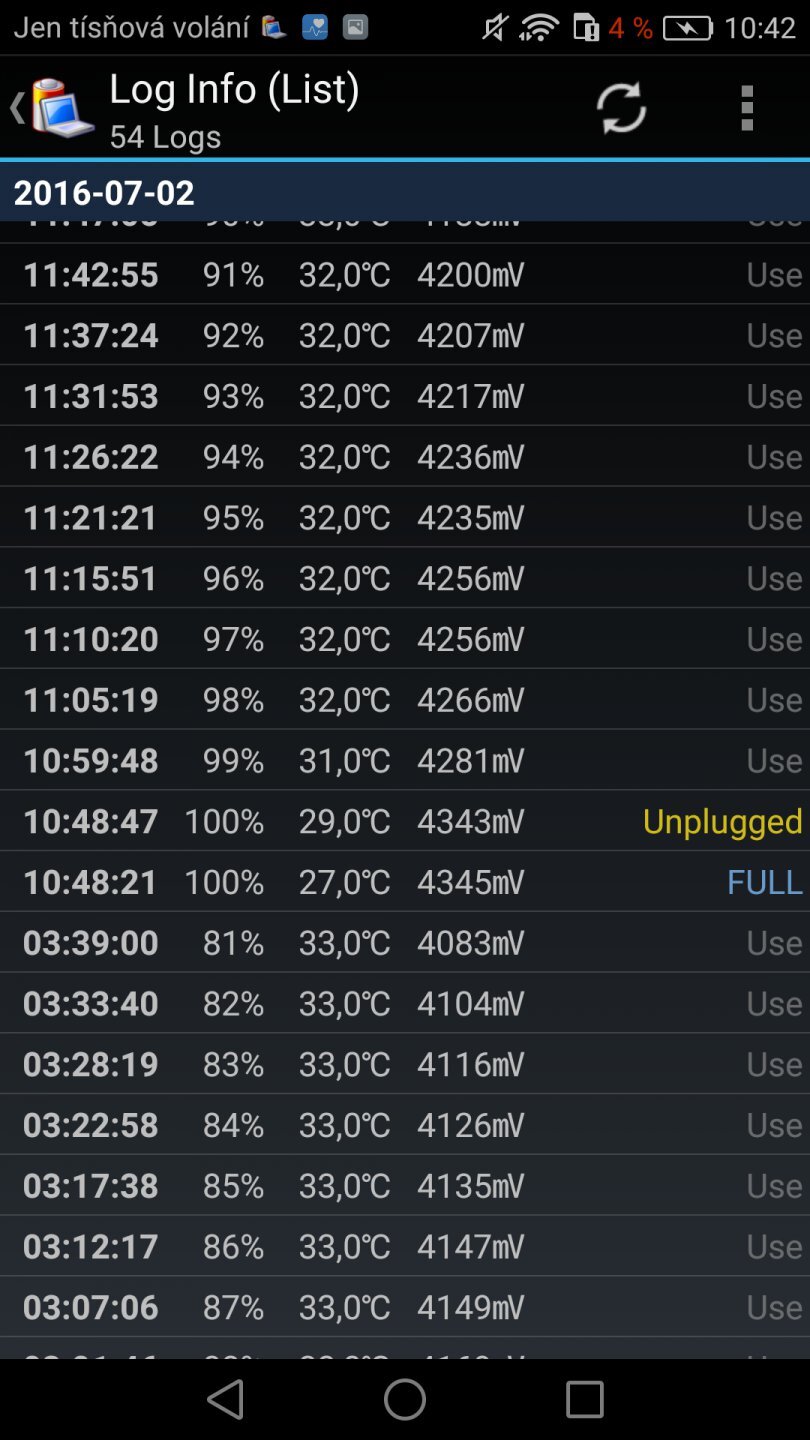Viewport: 810px width, 1440px height.
Task: Open the overflow menu
Action: [x=747, y=108]
